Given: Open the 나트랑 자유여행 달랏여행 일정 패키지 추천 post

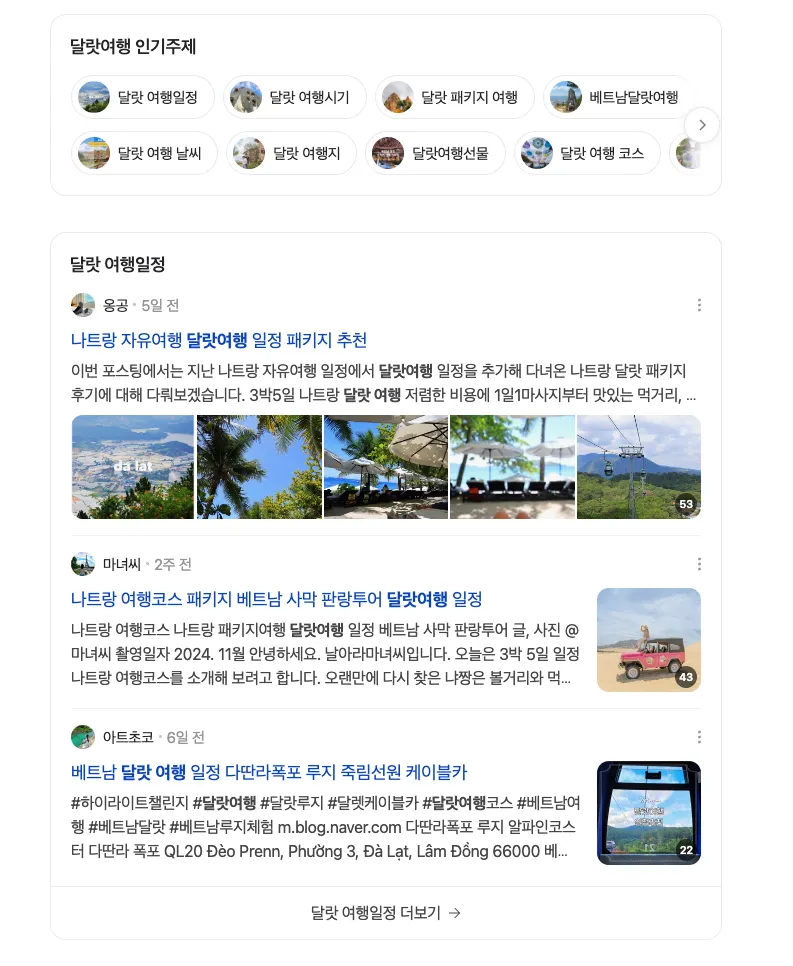Looking at the screenshot, I should (x=219, y=339).
